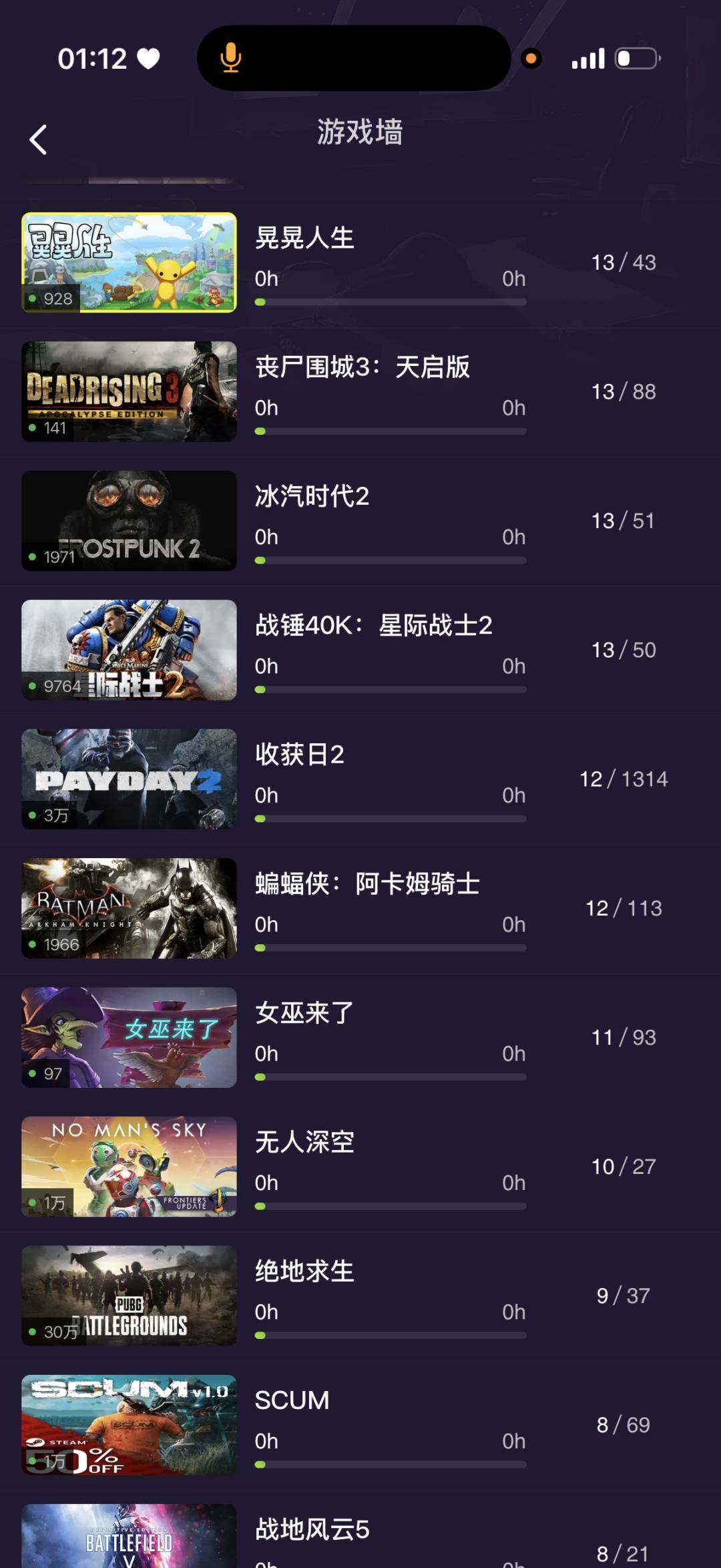The width and height of the screenshot is (721, 1568).
Task: Tap the achievement progress bar of 蝙蝠侠：阿卡姆骑士
Action: pyautogui.click(x=391, y=947)
